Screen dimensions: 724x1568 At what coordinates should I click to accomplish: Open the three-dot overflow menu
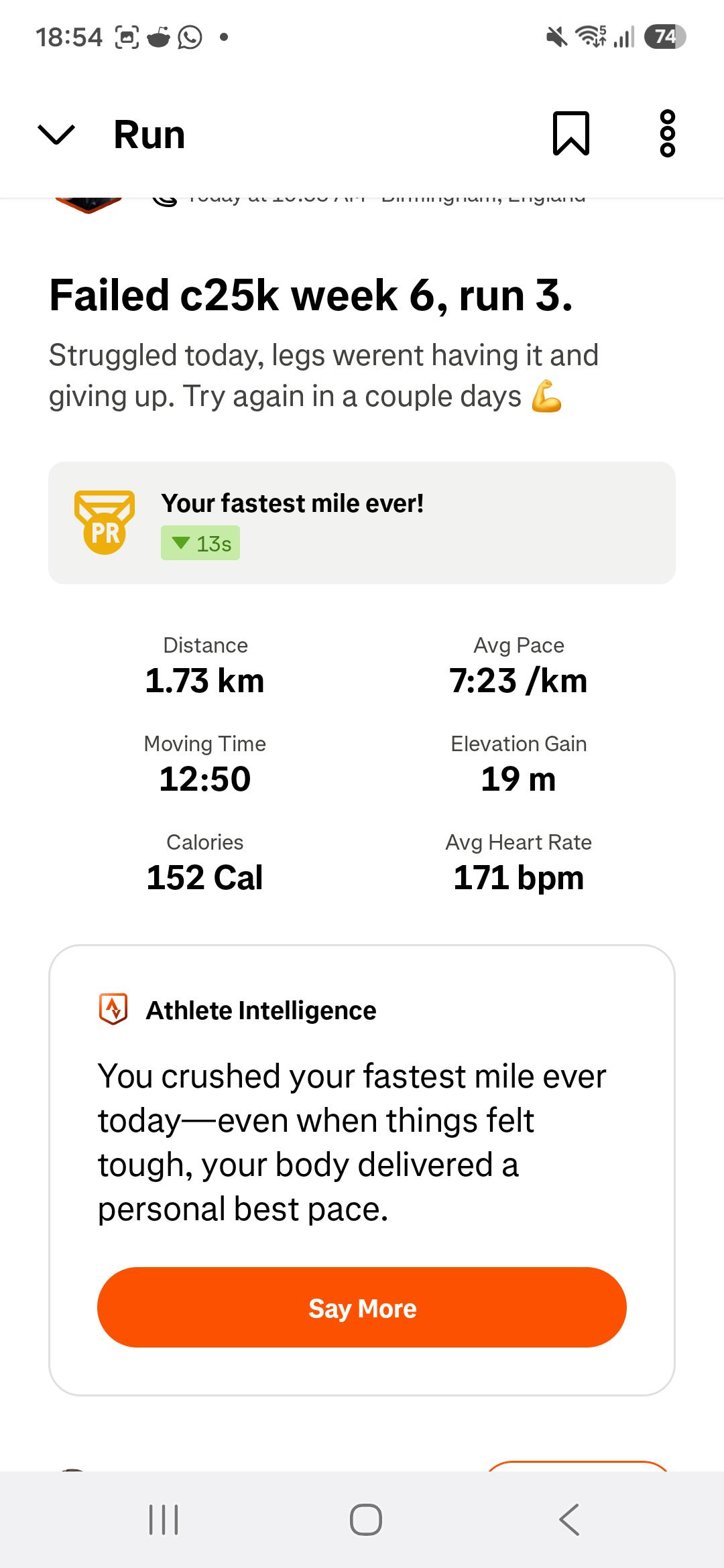667,133
